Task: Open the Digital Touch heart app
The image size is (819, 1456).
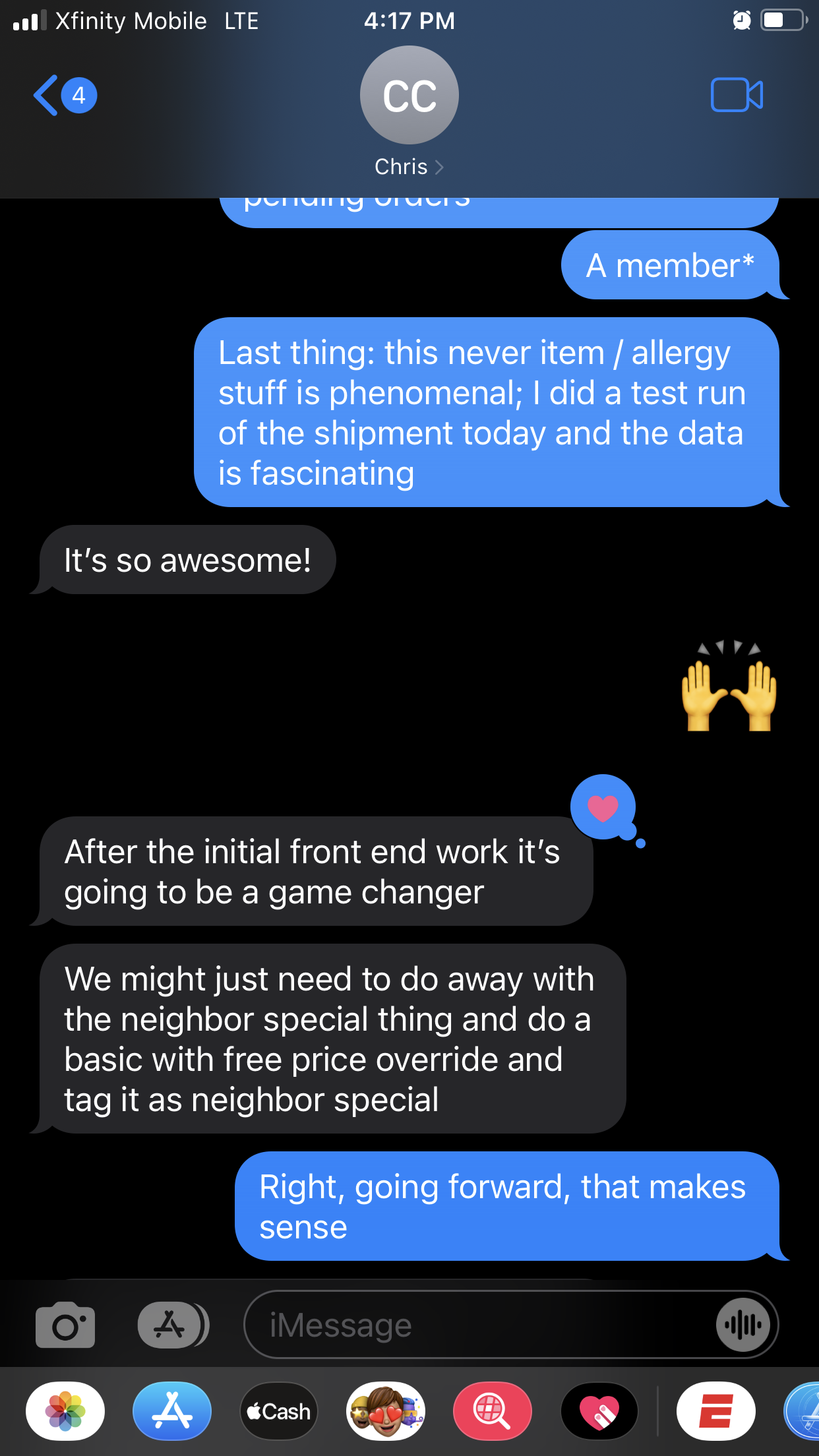Action: tap(599, 1411)
